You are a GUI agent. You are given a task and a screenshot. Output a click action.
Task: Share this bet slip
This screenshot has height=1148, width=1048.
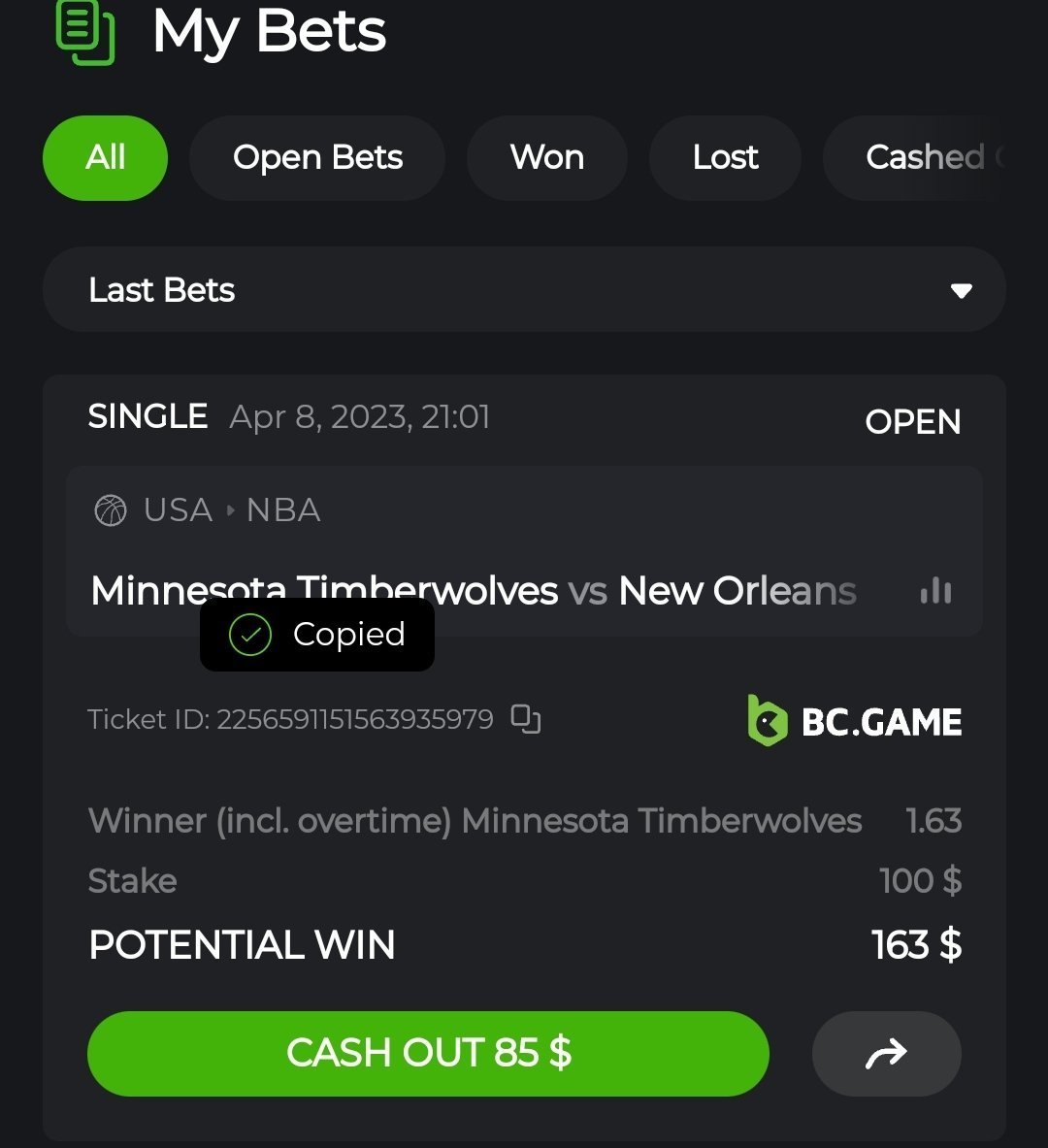886,1053
